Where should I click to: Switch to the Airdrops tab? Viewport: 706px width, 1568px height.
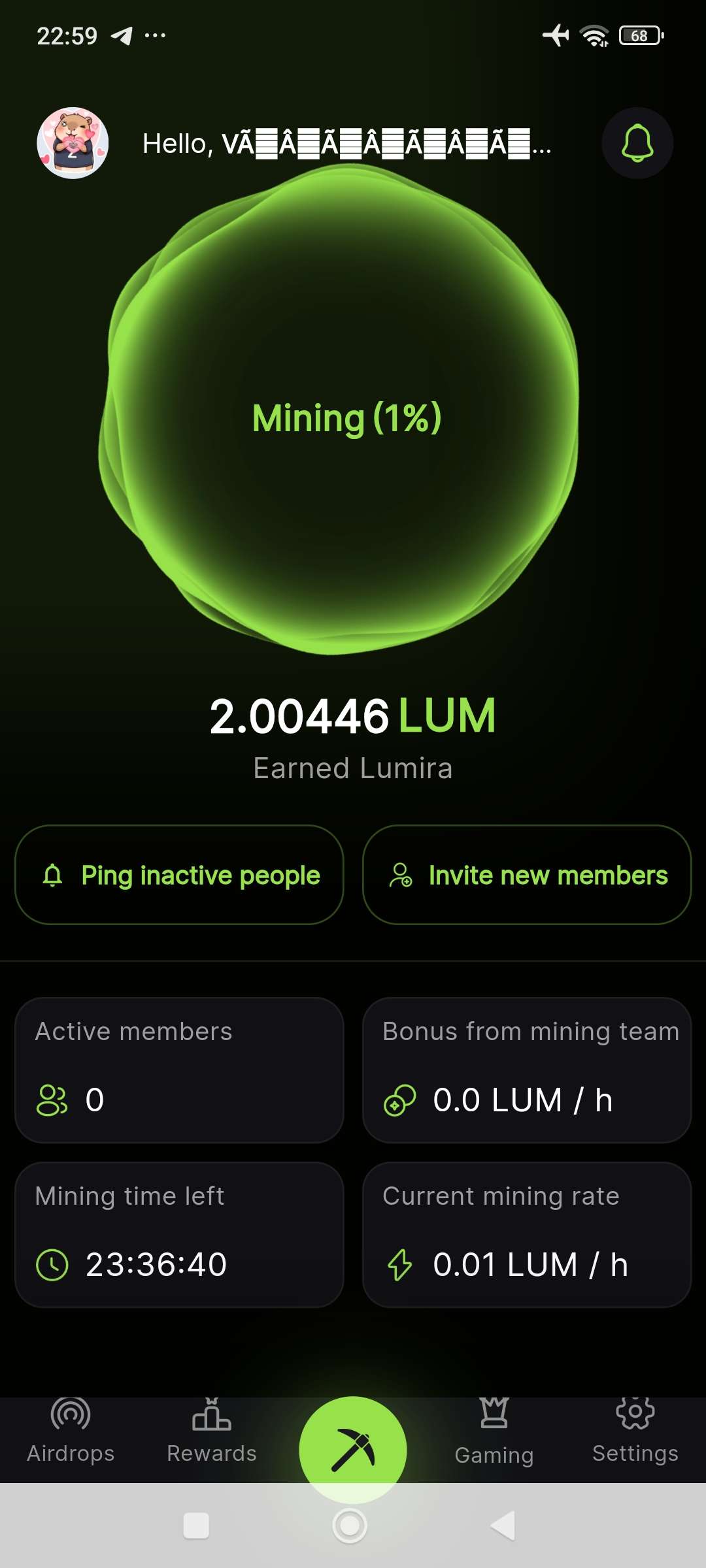point(71,1431)
